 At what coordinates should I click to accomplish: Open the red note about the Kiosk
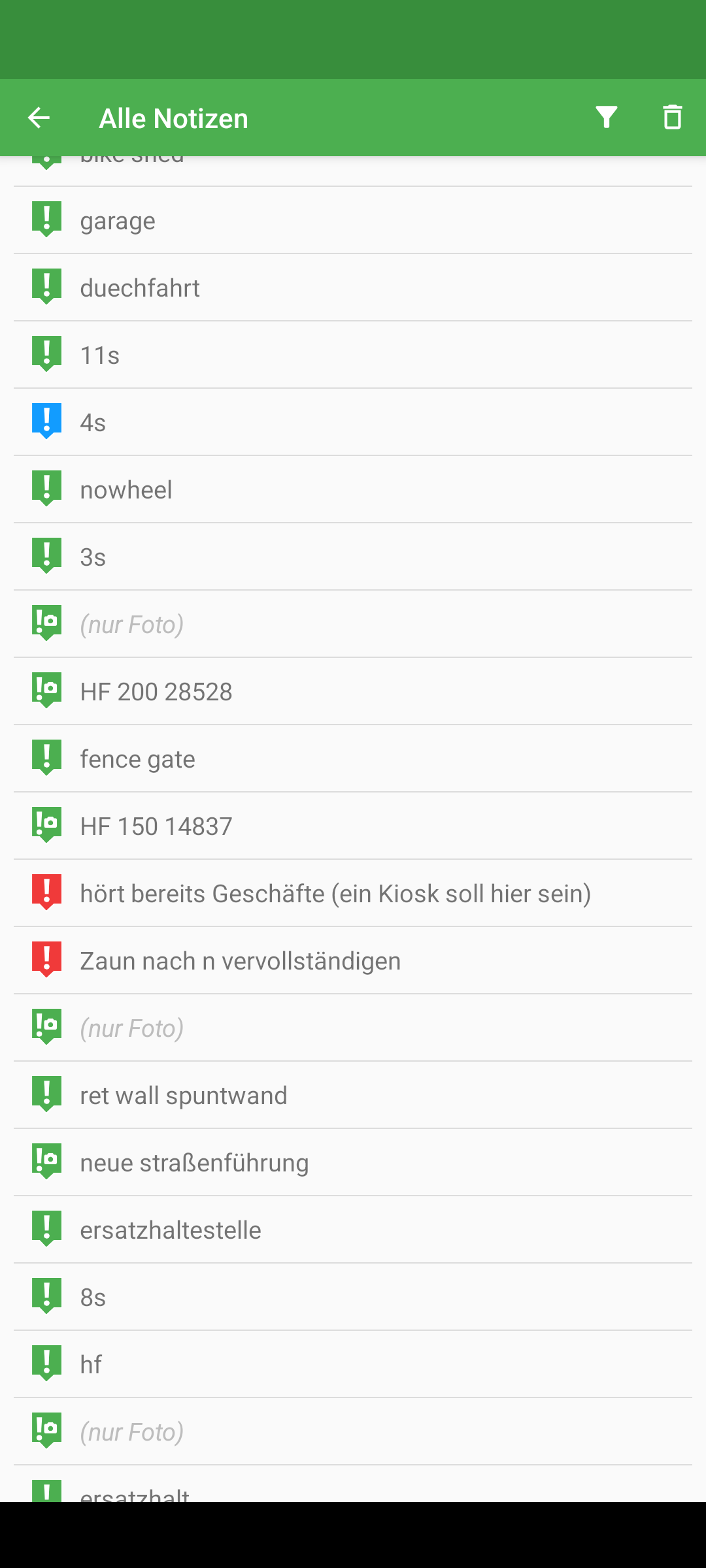pos(353,894)
